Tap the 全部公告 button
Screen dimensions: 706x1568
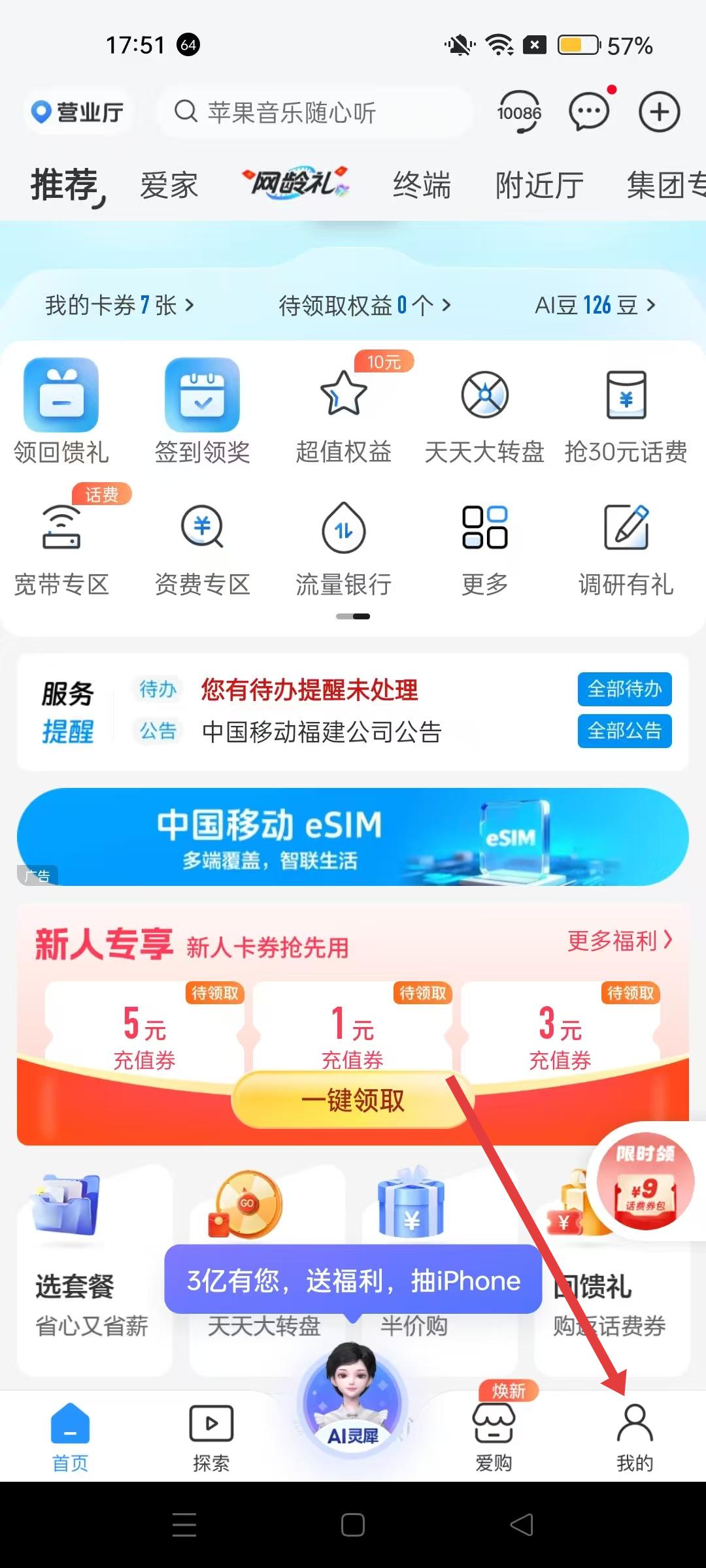coord(624,730)
